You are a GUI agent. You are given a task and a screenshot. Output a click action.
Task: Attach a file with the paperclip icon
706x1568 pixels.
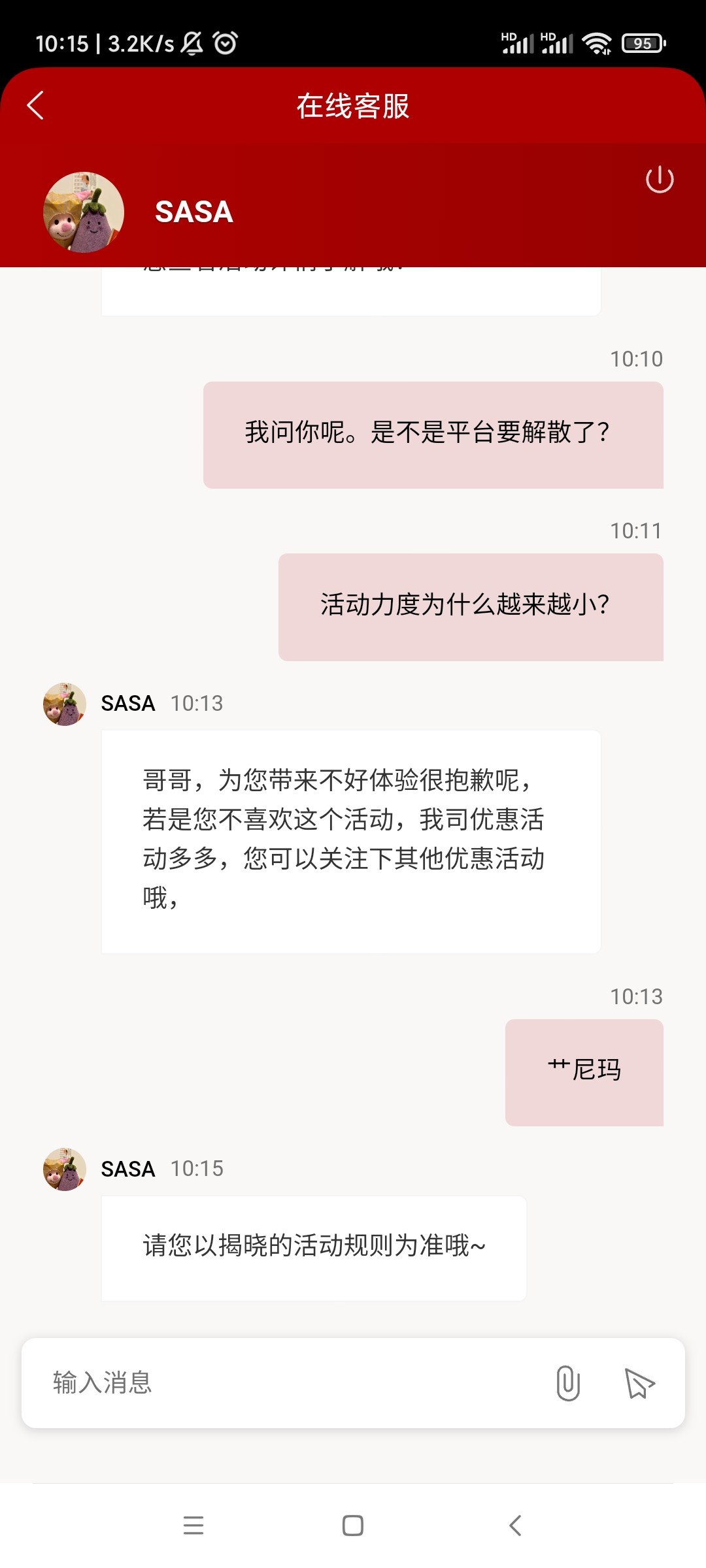(x=567, y=1382)
